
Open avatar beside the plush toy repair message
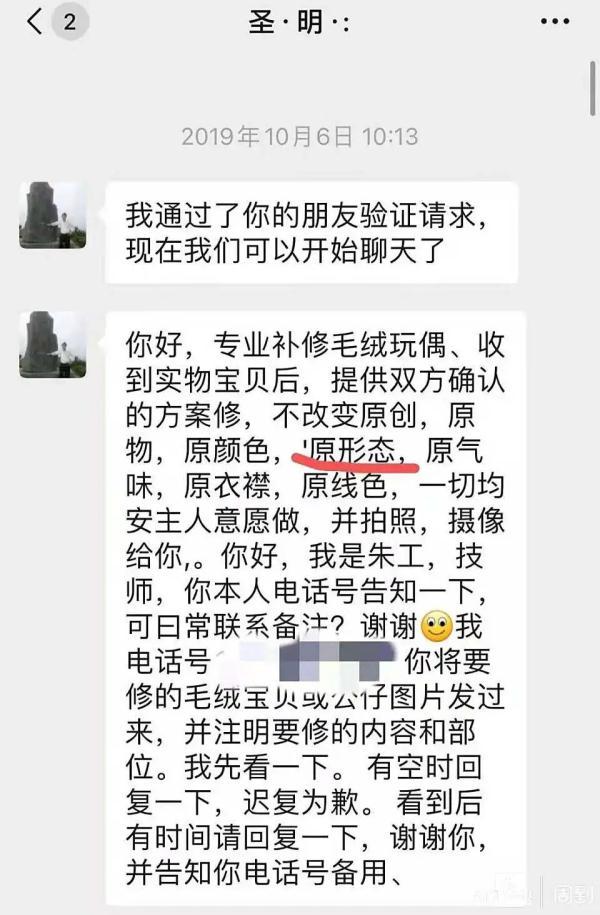pyautogui.click(x=52, y=345)
